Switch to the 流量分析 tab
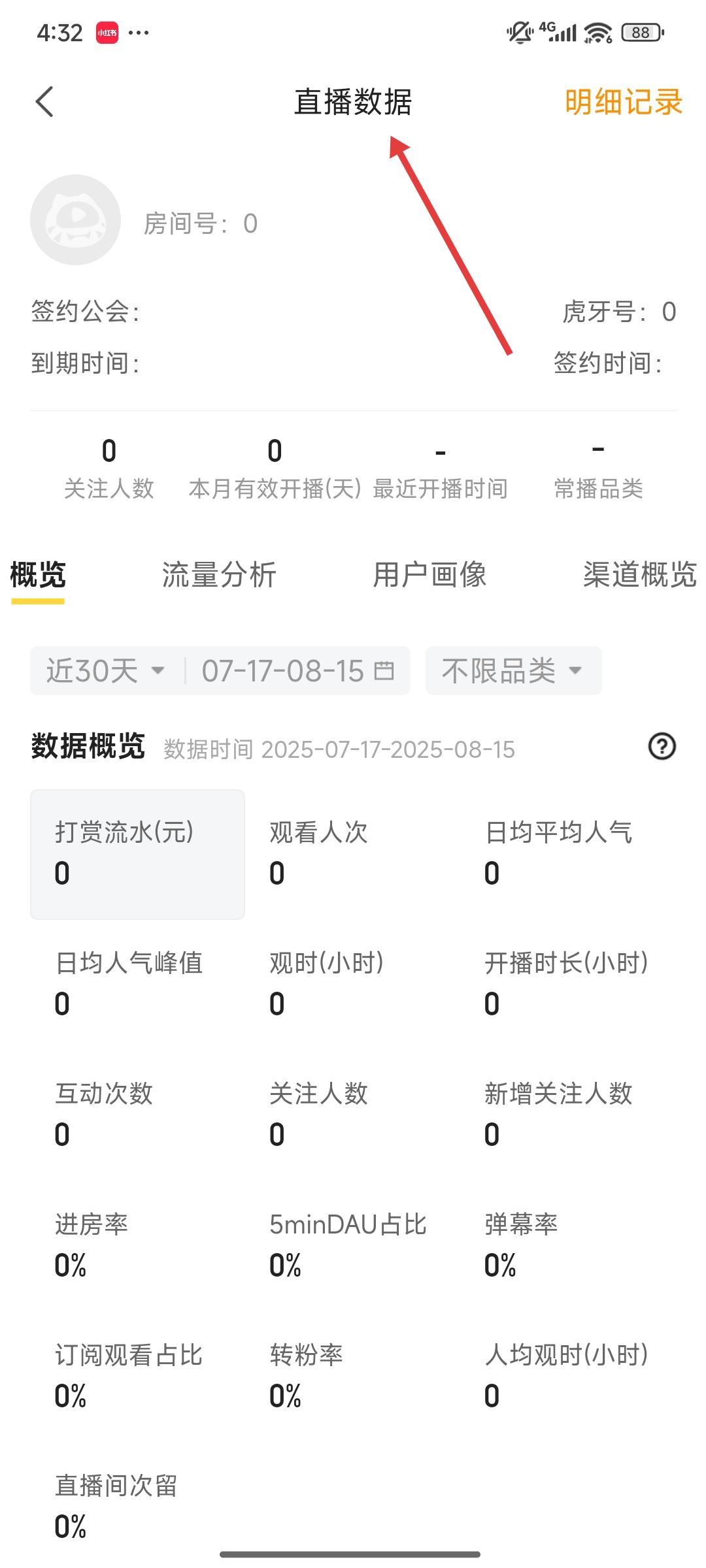The height and width of the screenshot is (1568, 706). (x=219, y=576)
